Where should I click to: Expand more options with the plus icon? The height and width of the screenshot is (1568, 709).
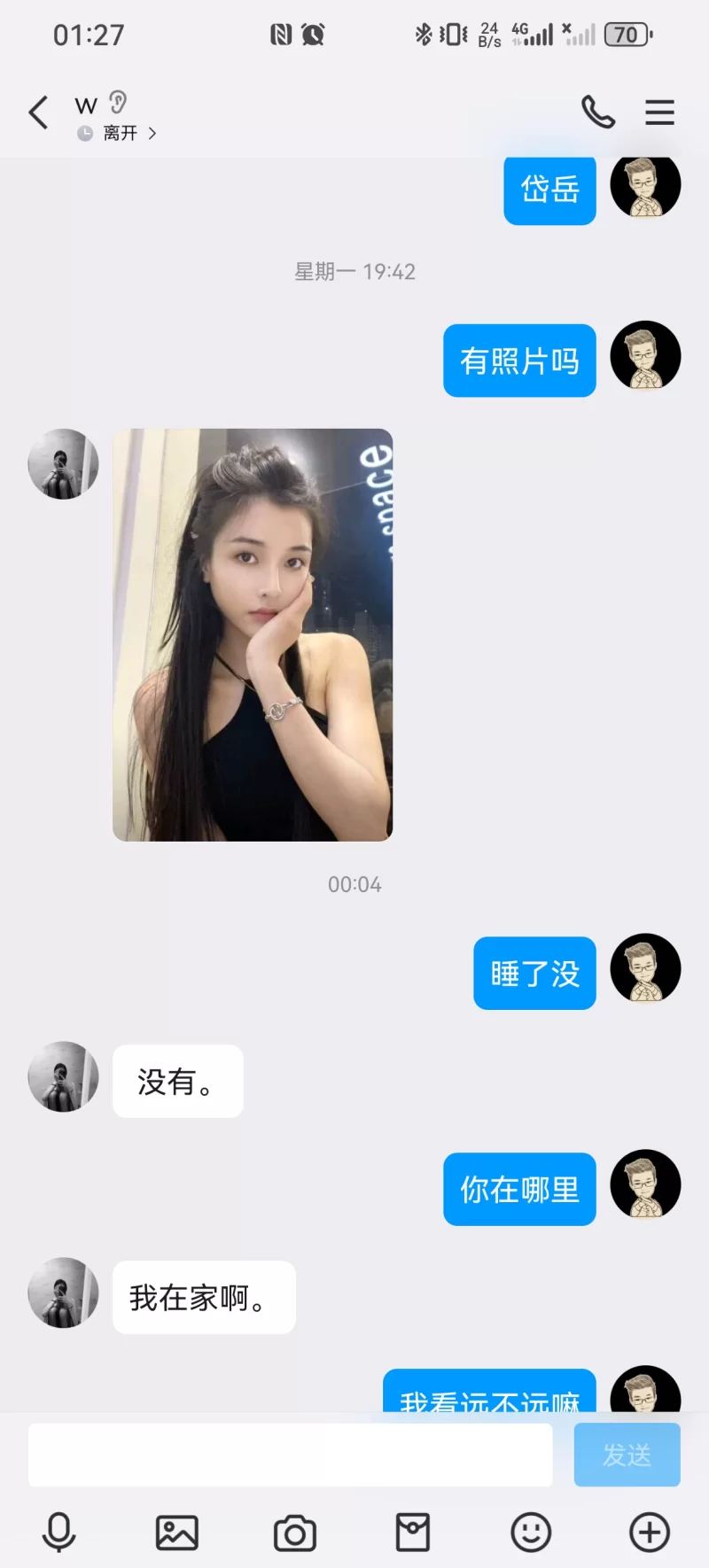[x=650, y=1533]
